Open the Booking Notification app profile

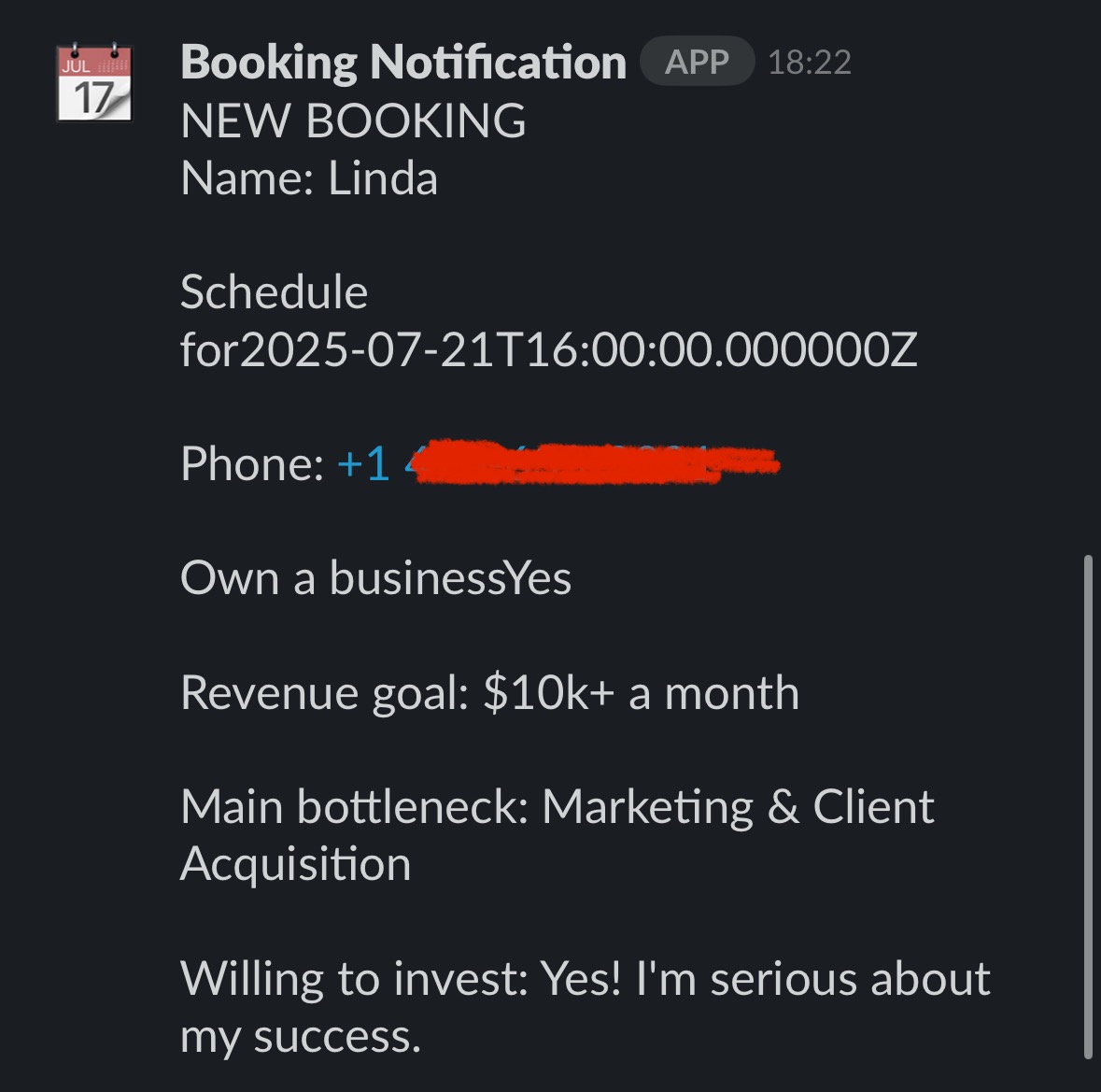403,63
